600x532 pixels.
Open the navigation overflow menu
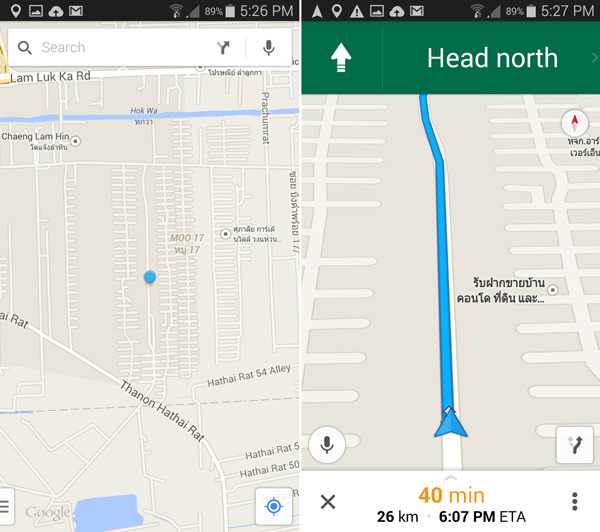[x=575, y=502]
